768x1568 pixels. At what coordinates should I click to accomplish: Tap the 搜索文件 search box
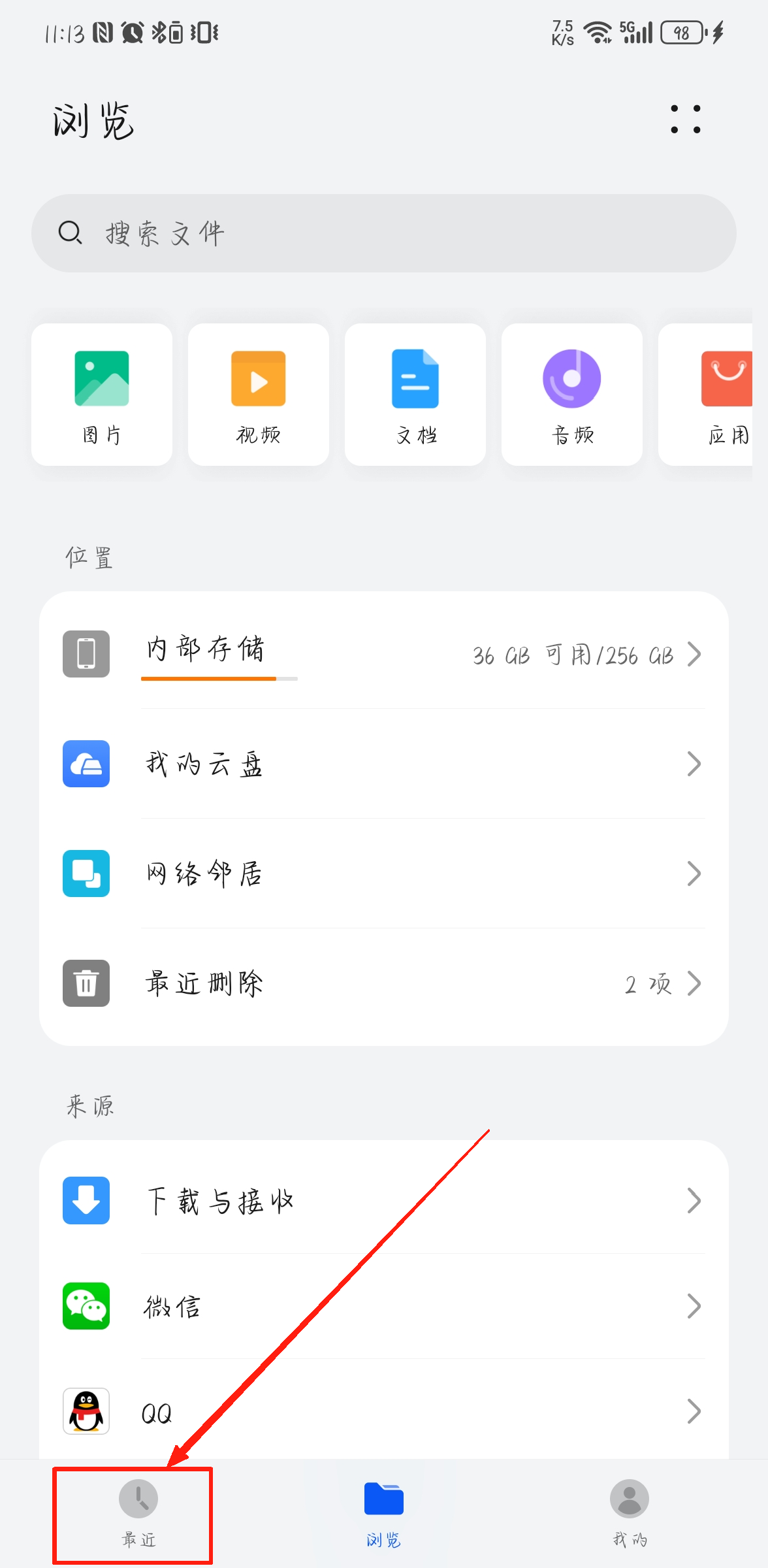click(384, 233)
